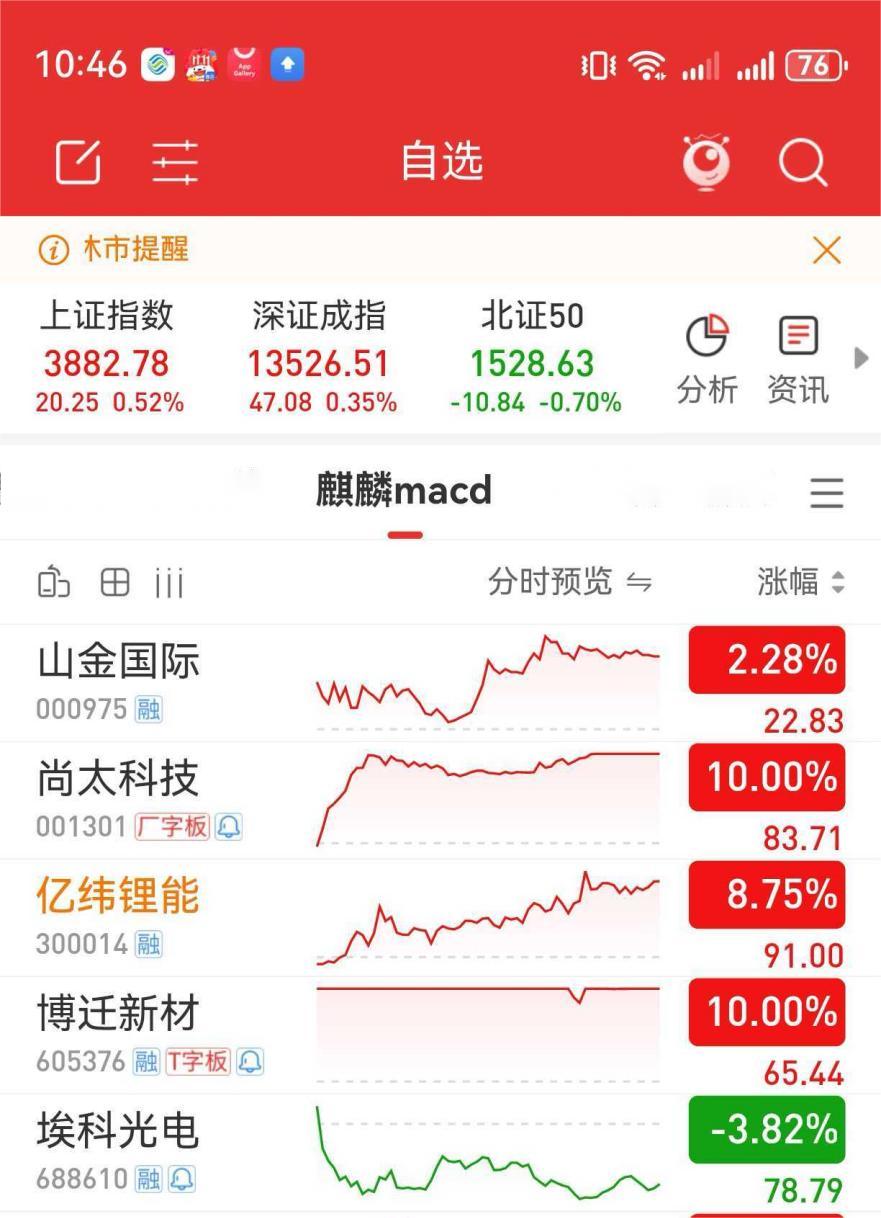Open the 博迁新材 stock row
This screenshot has height=1218, width=881.
tap(118, 1033)
